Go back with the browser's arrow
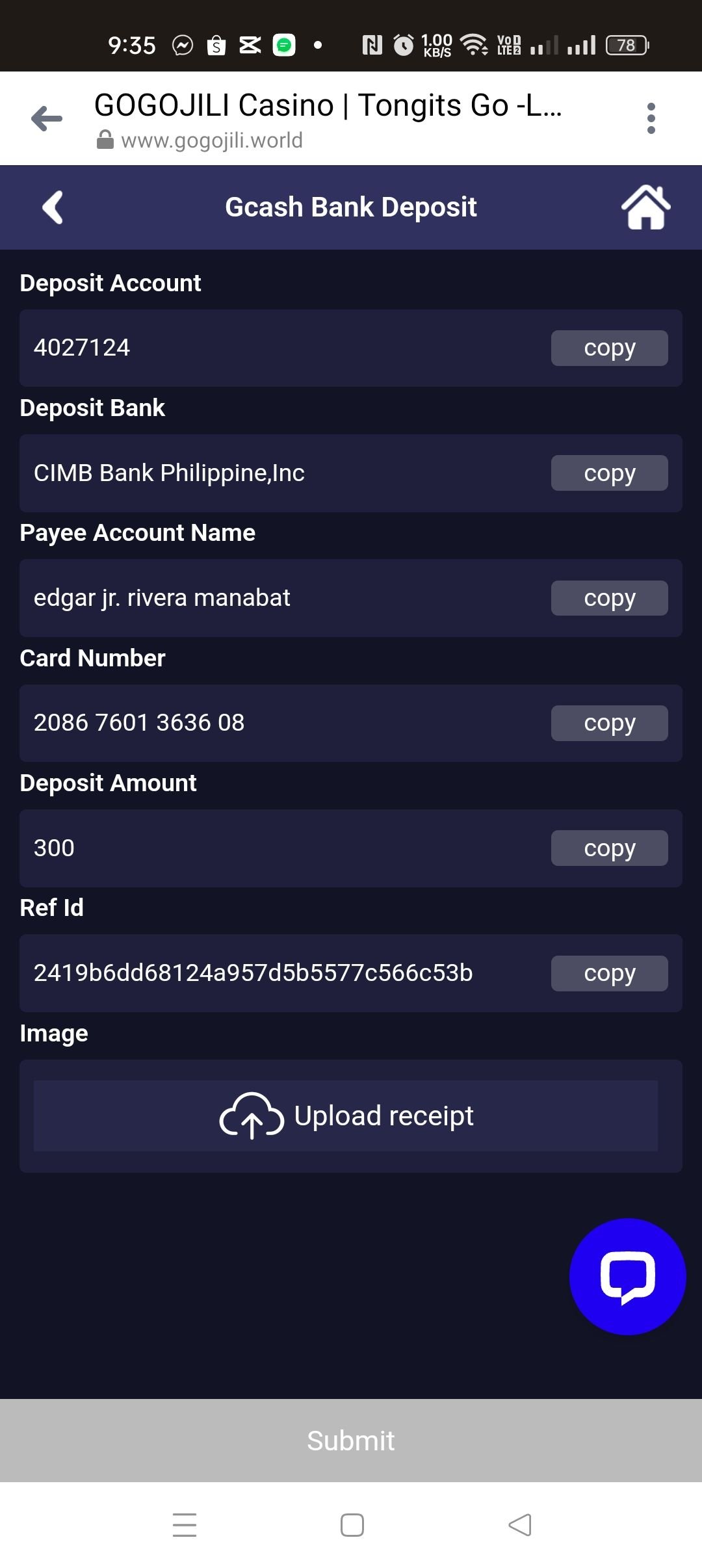Image resolution: width=702 pixels, height=1568 pixels. point(47,118)
